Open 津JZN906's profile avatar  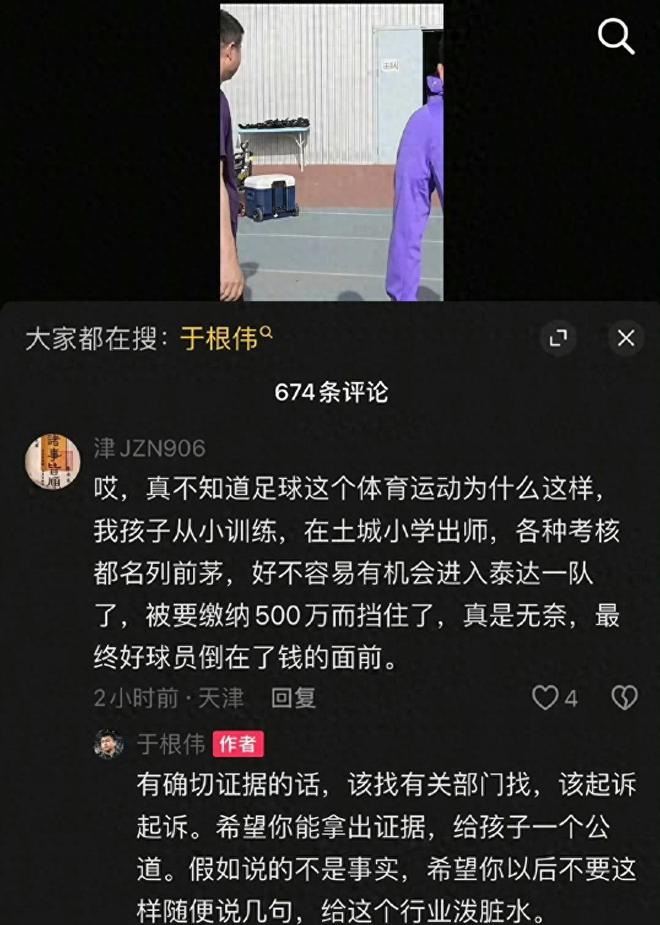coord(53,462)
